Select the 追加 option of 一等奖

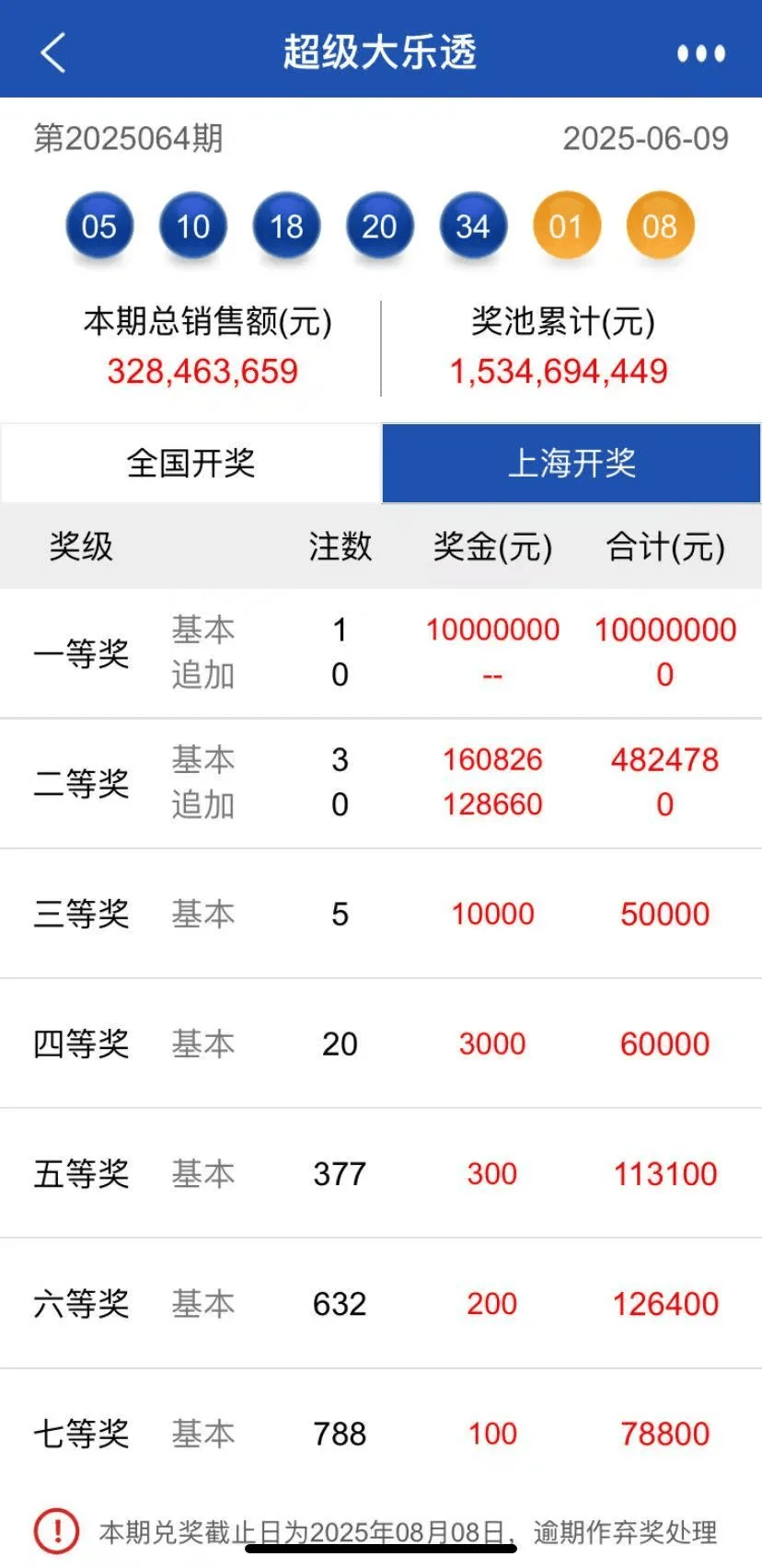(x=202, y=674)
